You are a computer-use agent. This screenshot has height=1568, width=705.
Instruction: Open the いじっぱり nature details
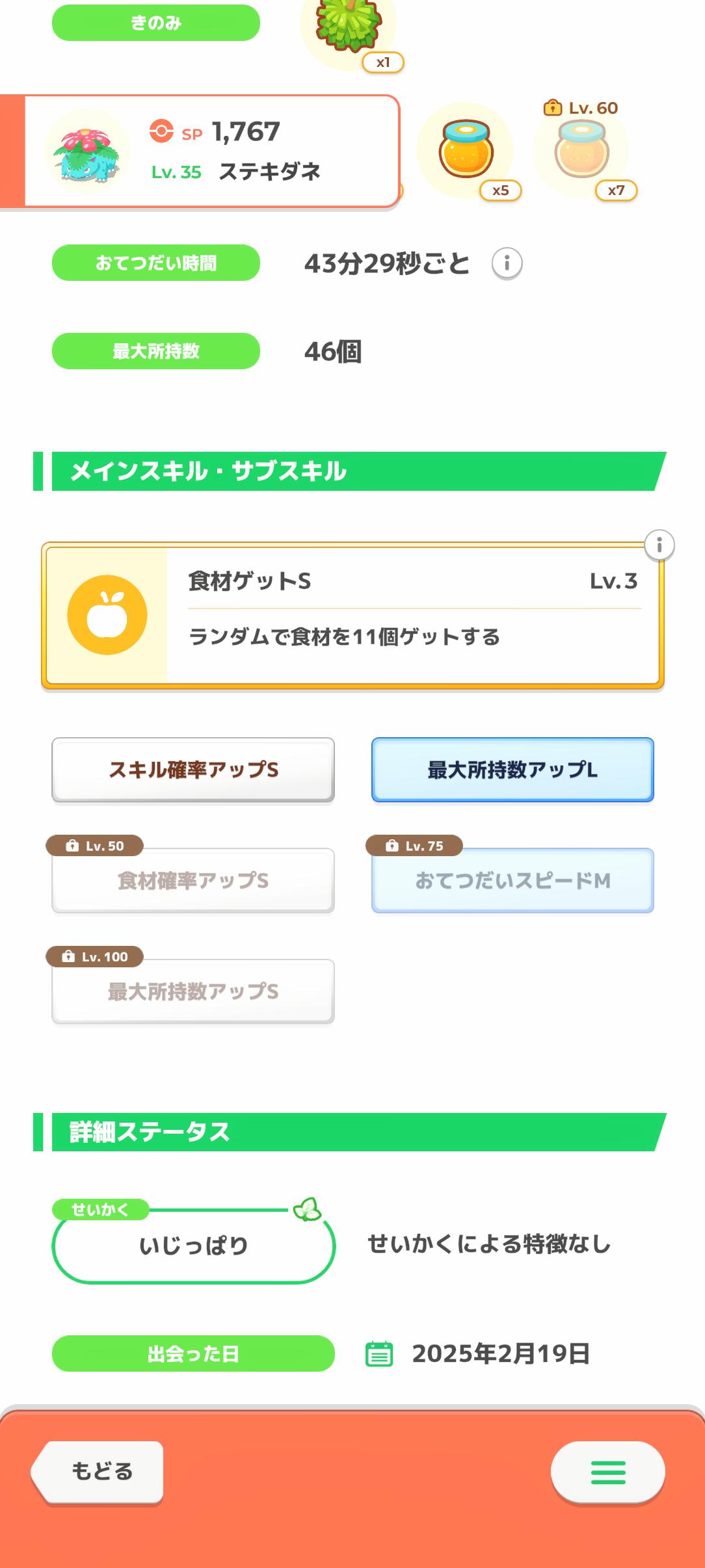click(x=194, y=1245)
